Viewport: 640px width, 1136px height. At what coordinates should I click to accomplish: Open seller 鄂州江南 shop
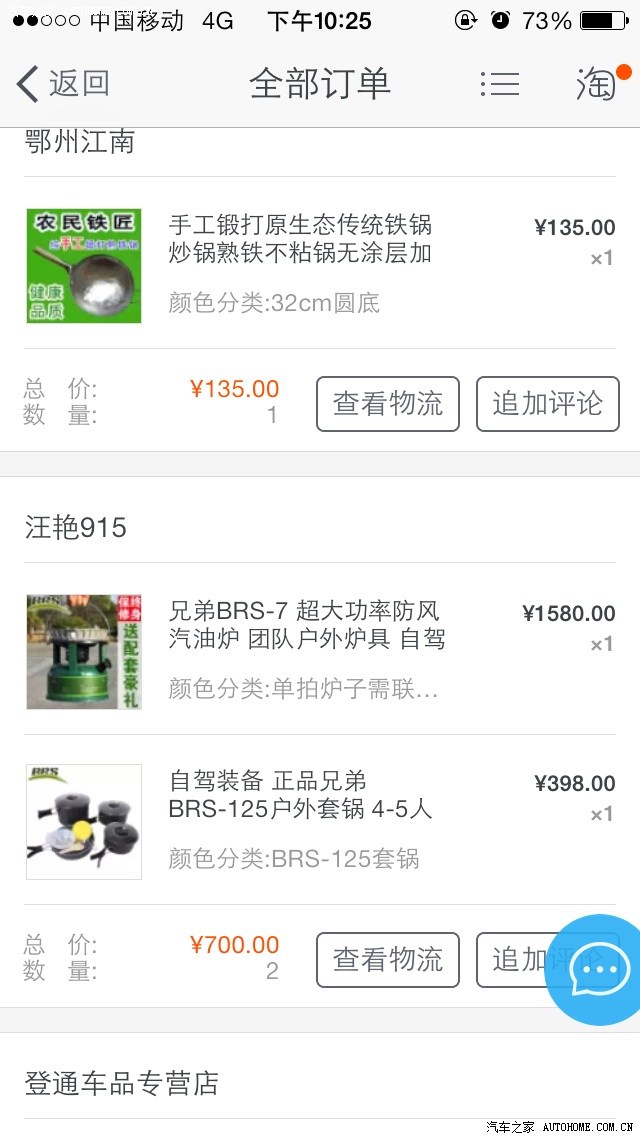point(80,142)
